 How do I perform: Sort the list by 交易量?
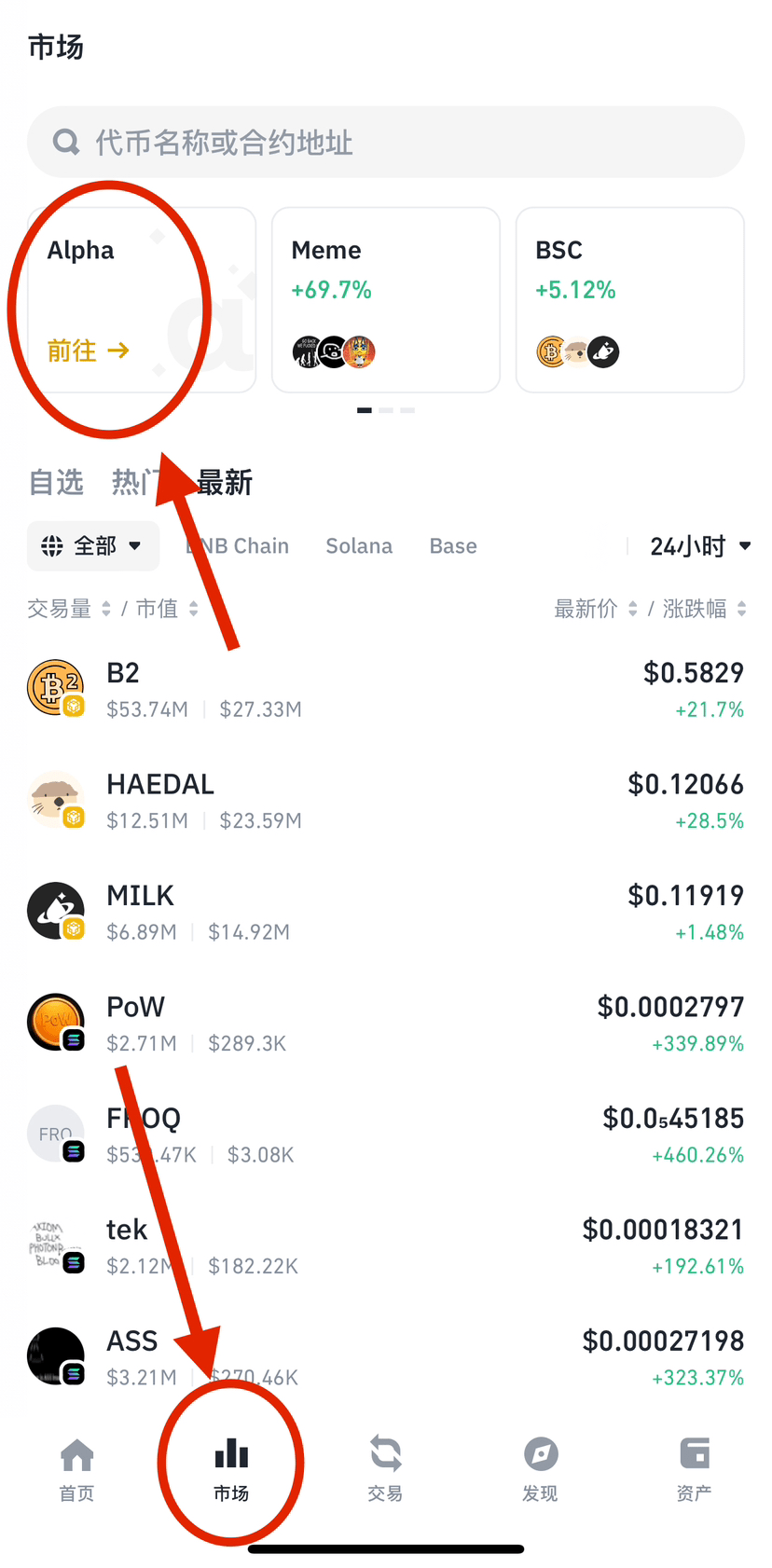(x=69, y=609)
